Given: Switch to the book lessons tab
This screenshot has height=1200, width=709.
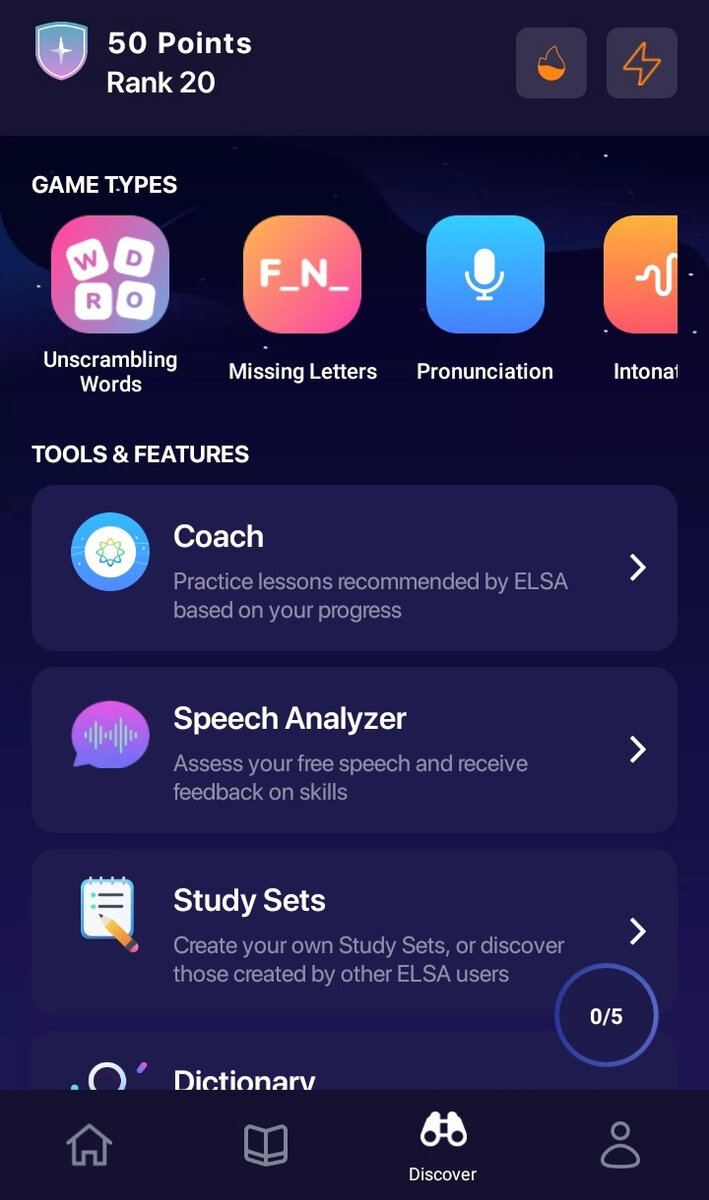Looking at the screenshot, I should click(x=266, y=1145).
